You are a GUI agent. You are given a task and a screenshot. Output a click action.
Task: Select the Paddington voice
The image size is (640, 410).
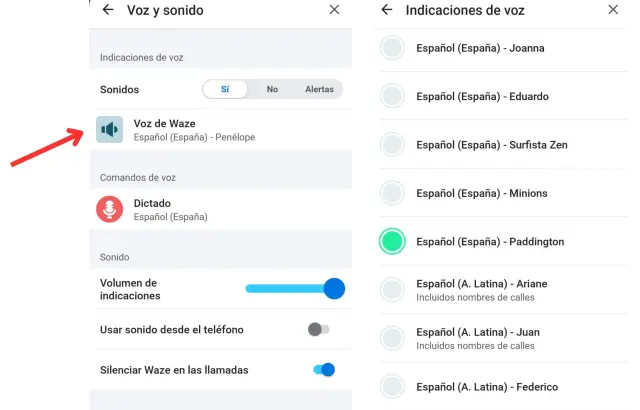pos(393,241)
